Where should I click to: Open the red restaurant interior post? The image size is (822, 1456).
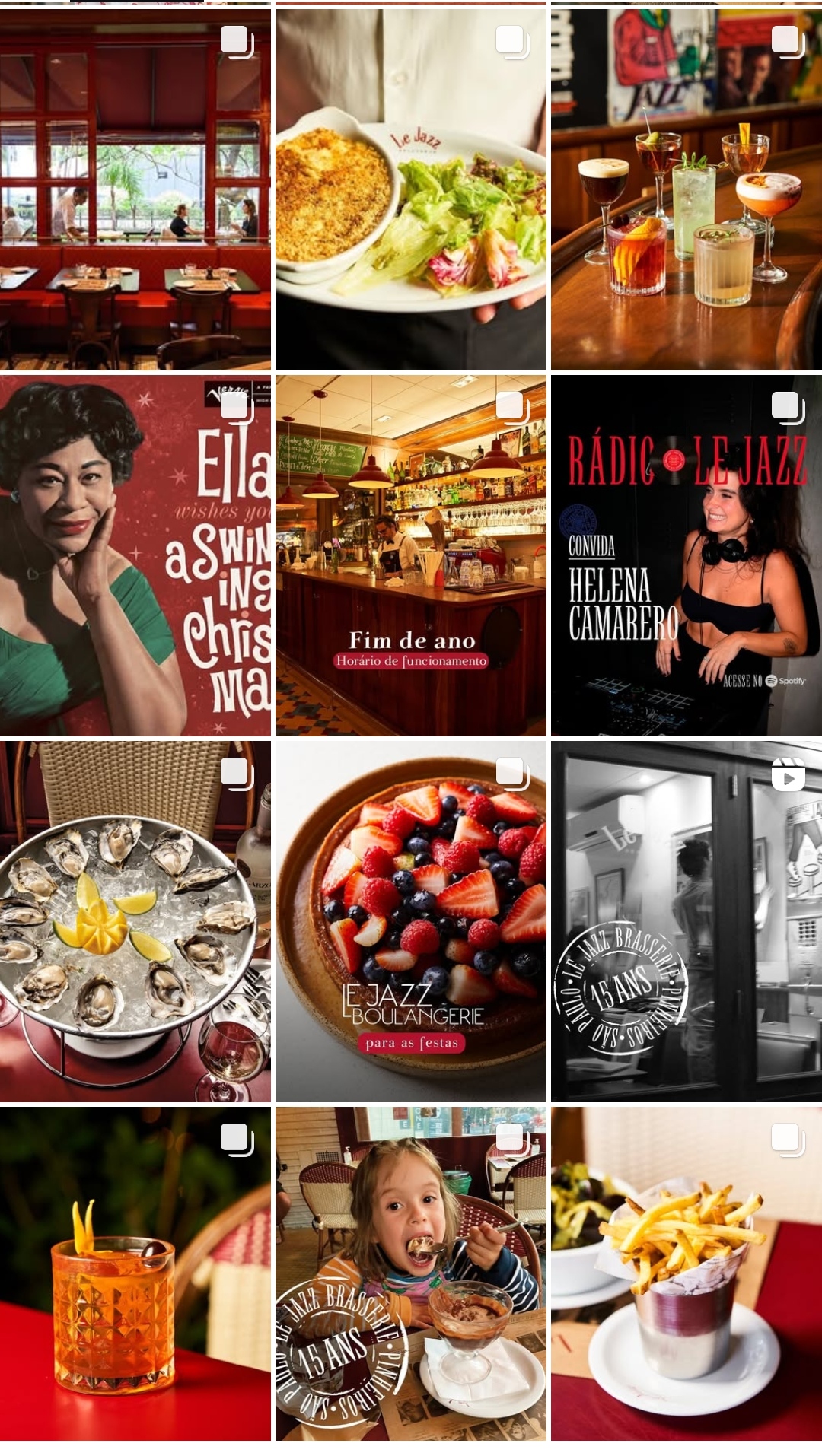[135, 190]
